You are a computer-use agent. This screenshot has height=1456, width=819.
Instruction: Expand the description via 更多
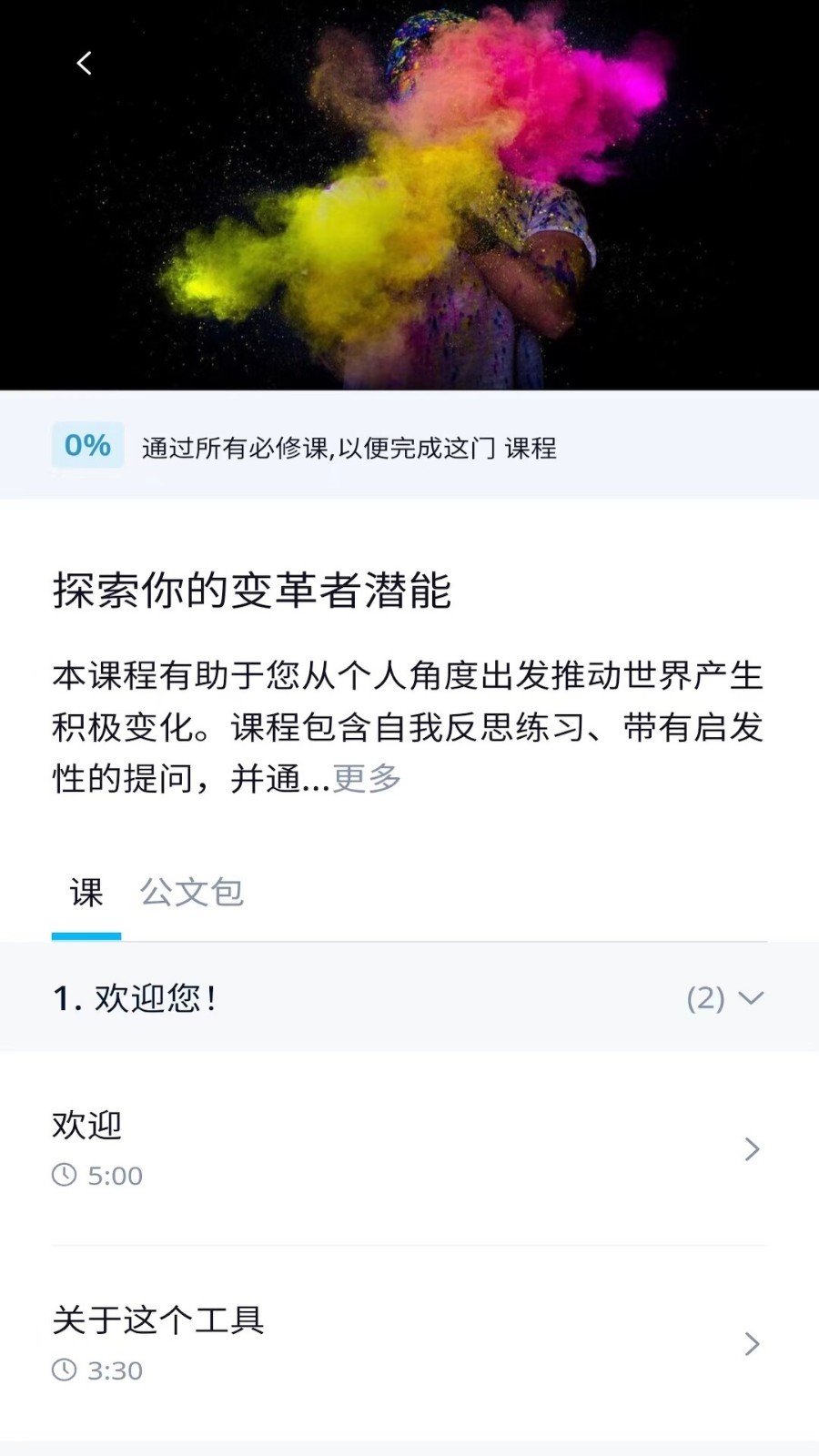(x=367, y=779)
